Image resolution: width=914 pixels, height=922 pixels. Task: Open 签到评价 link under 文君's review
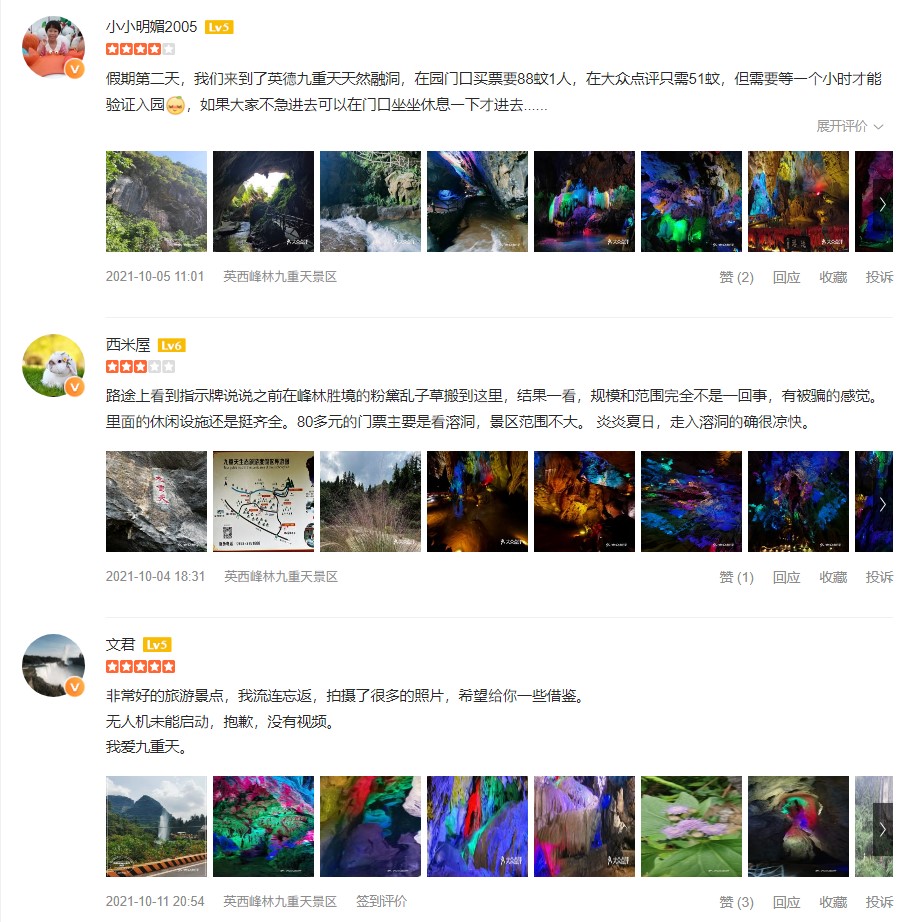coord(381,901)
